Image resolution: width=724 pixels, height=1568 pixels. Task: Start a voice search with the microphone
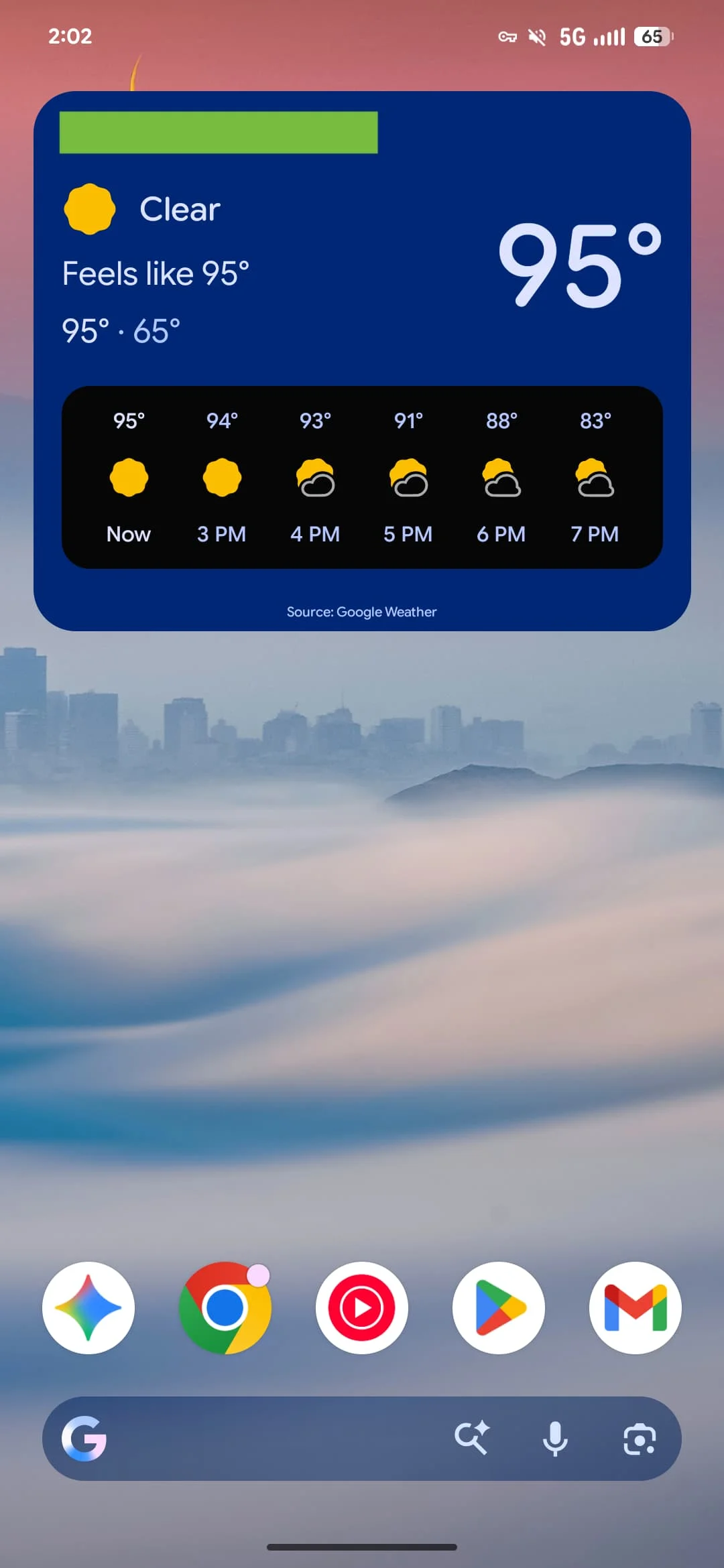coord(555,1439)
